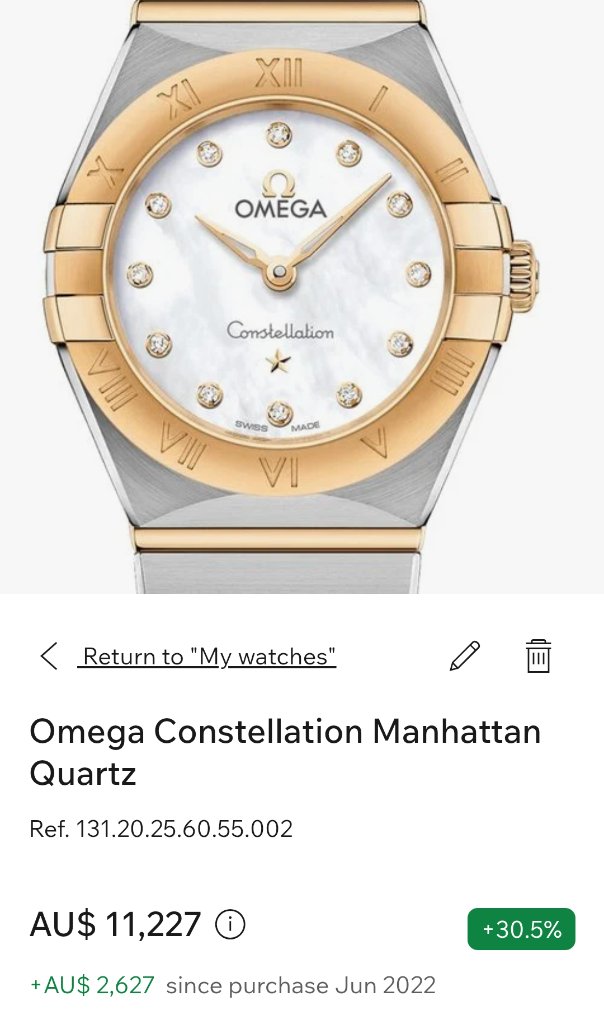Edit this watch entry with the pencil icon

[x=465, y=656]
